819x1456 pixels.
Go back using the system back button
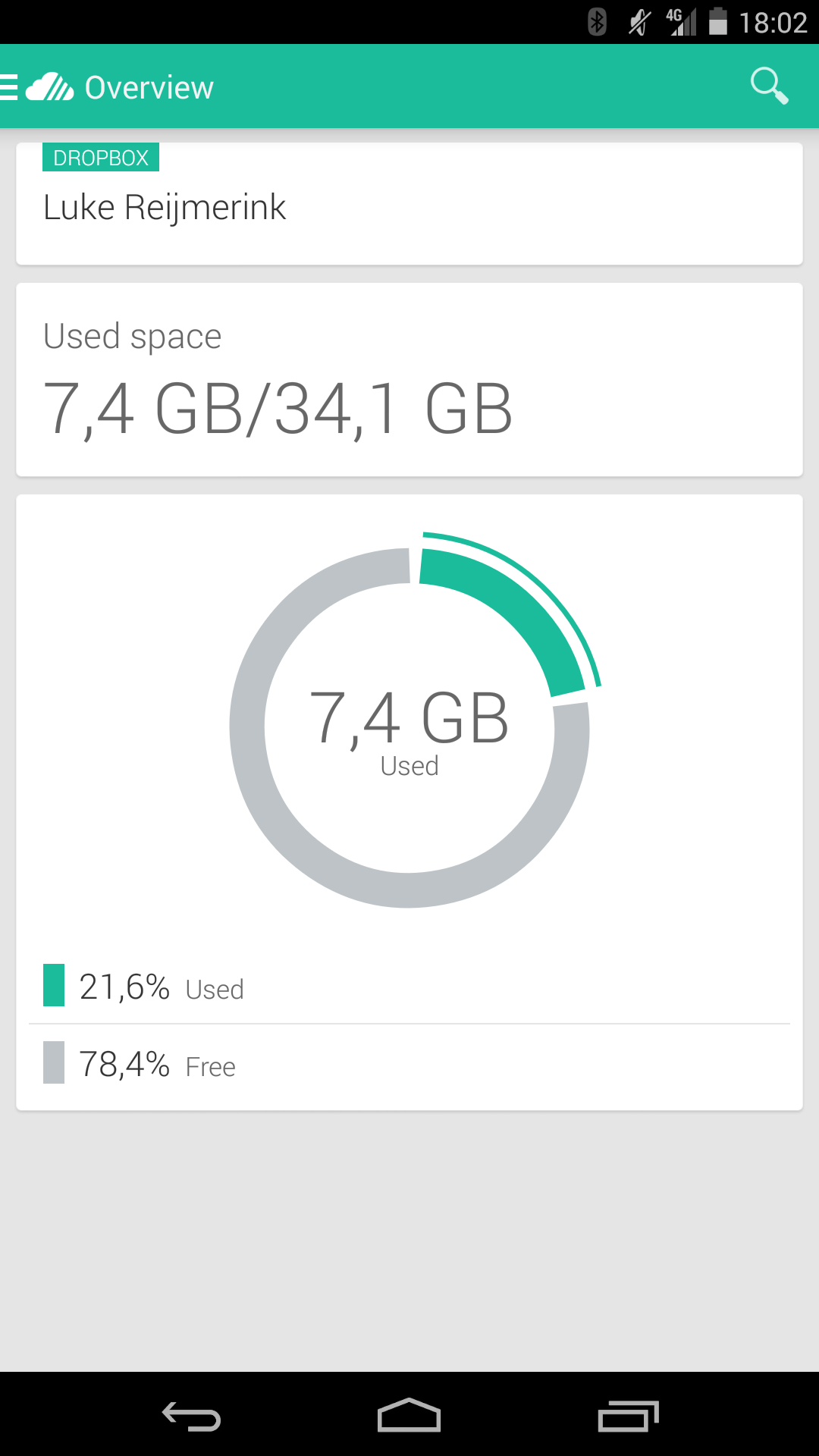tap(191, 1416)
